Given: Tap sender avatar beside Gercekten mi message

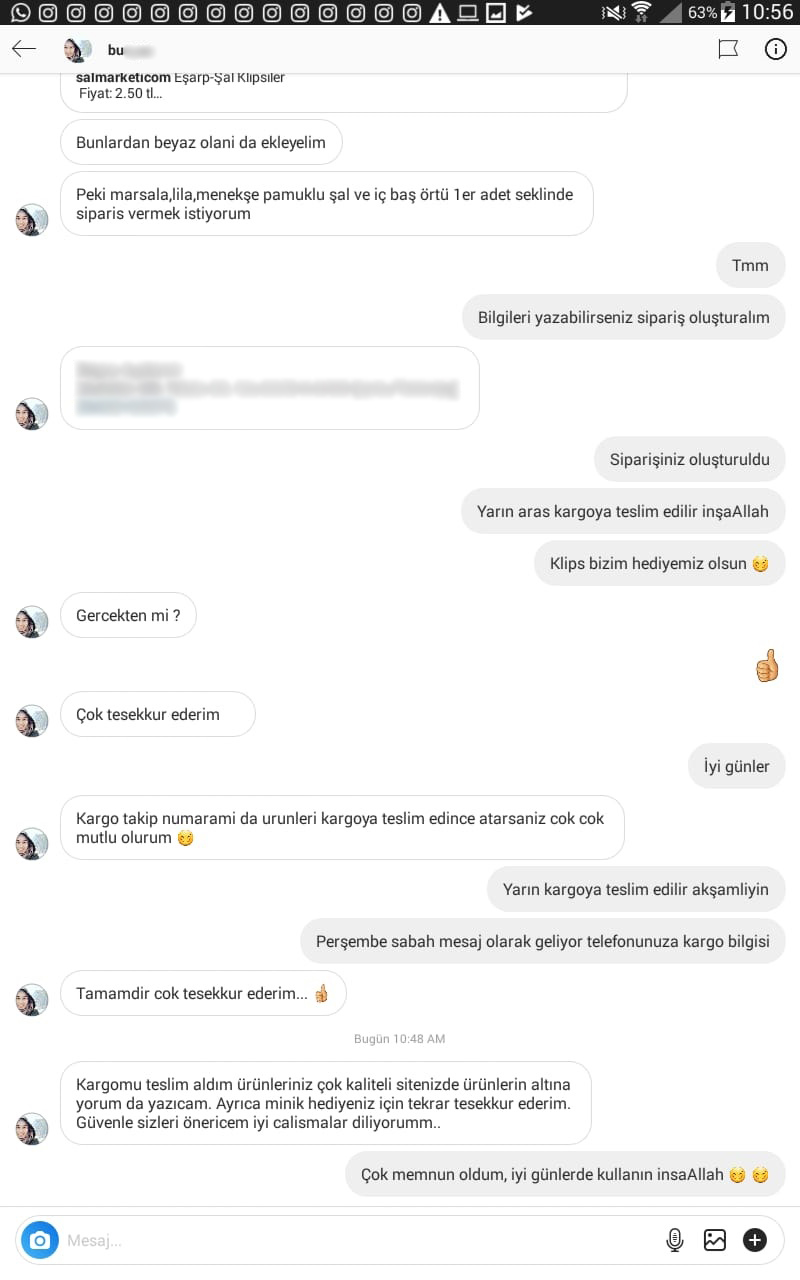Looking at the screenshot, I should [32, 621].
